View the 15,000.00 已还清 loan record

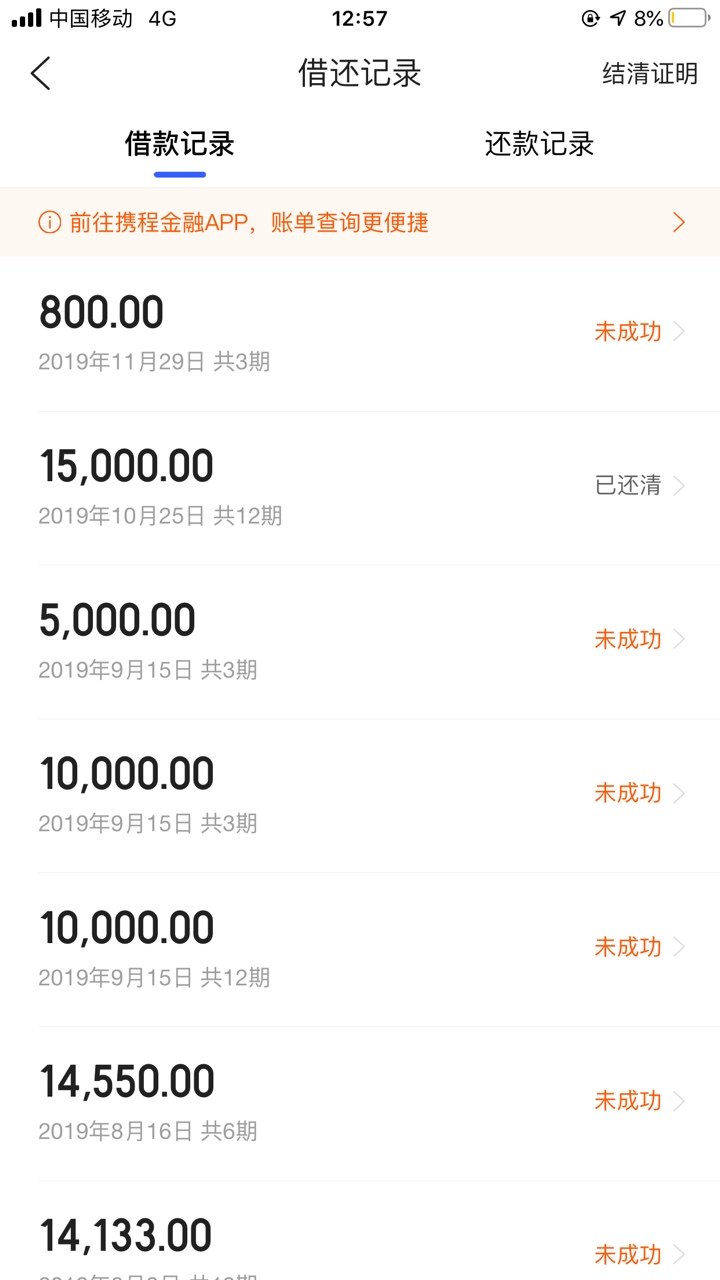click(x=360, y=488)
